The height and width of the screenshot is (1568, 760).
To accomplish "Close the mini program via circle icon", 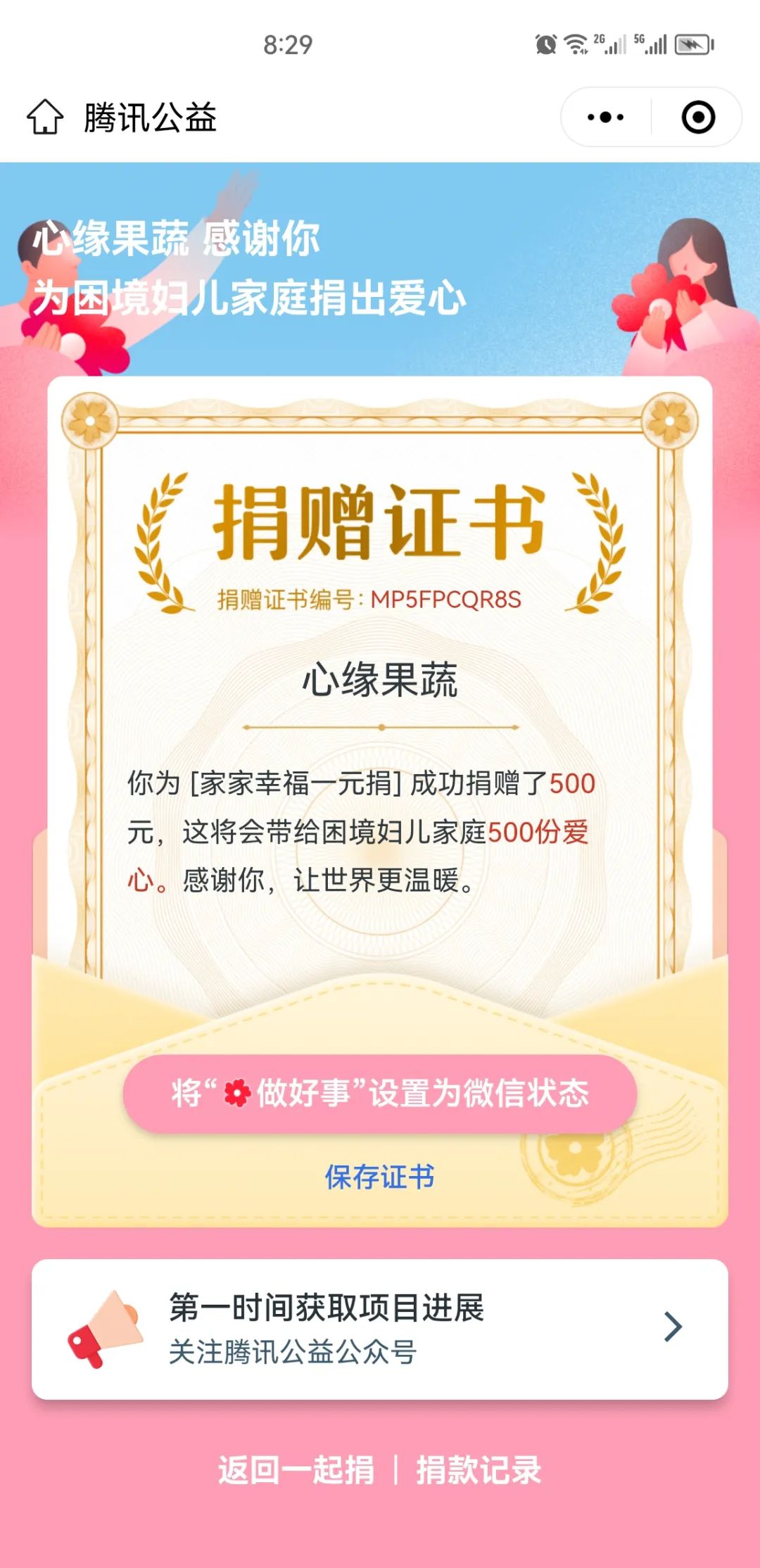I will coord(698,117).
